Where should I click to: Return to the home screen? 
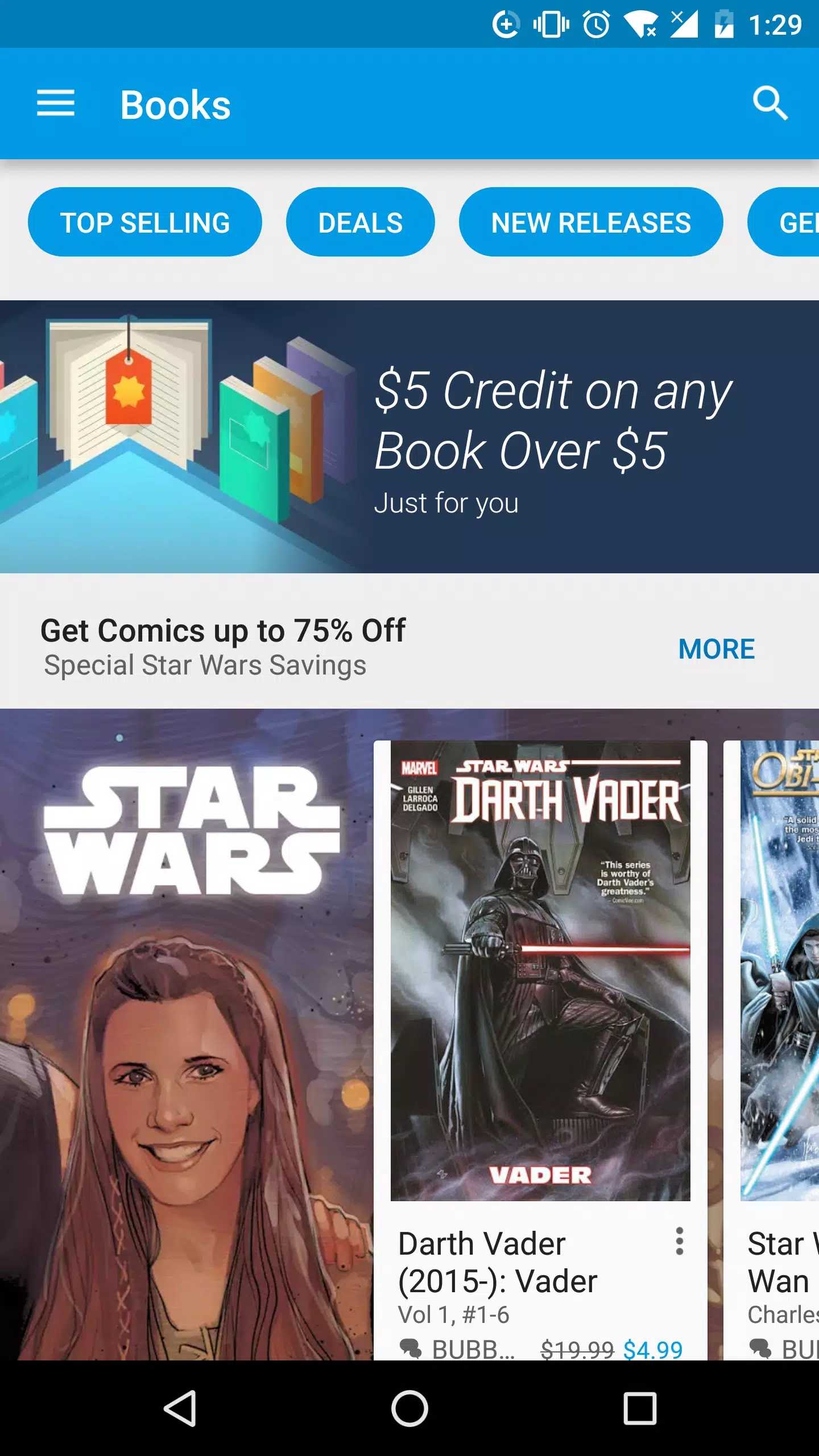(x=409, y=1408)
